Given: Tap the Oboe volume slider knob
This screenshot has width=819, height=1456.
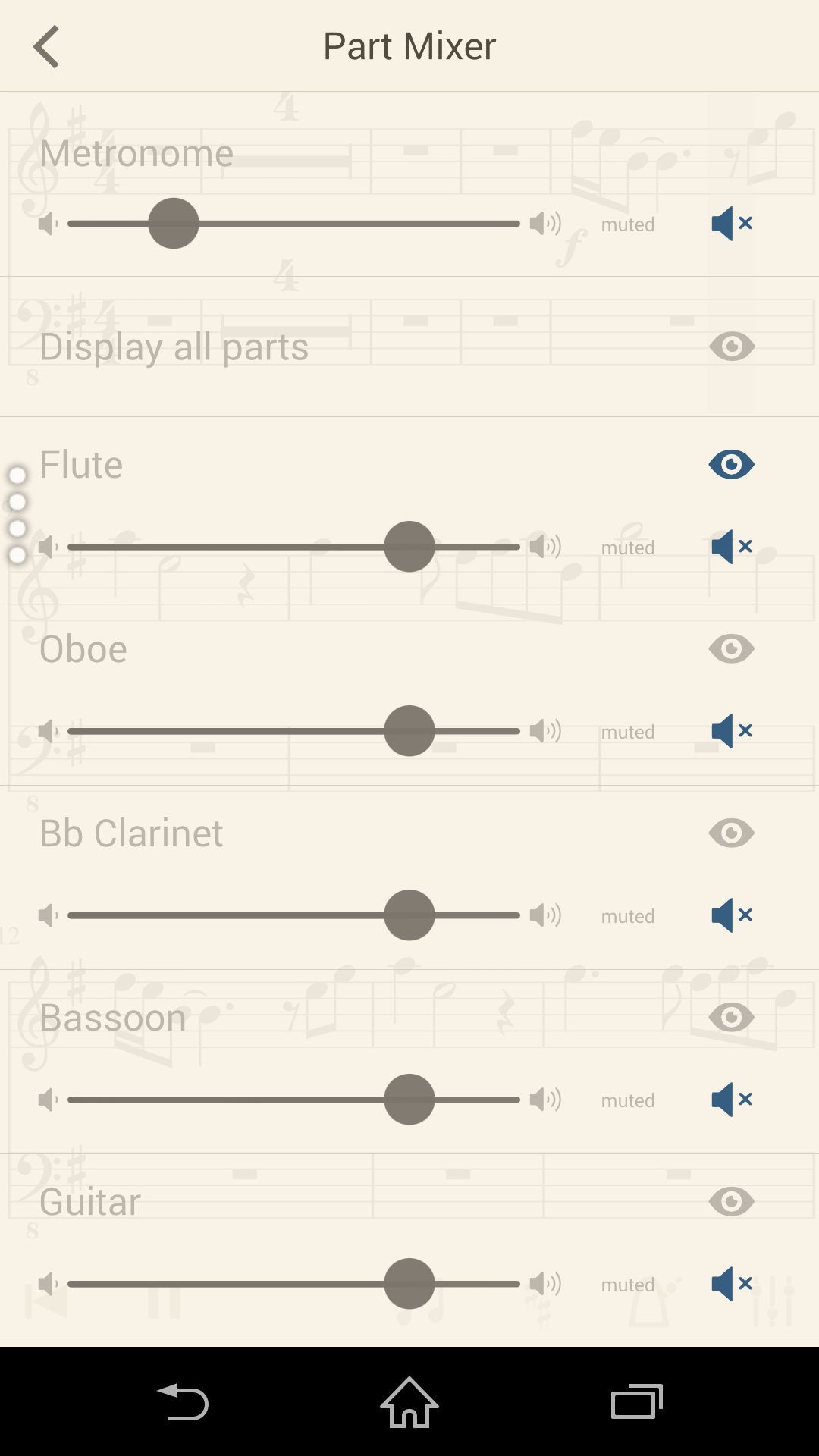Looking at the screenshot, I should pyautogui.click(x=409, y=731).
